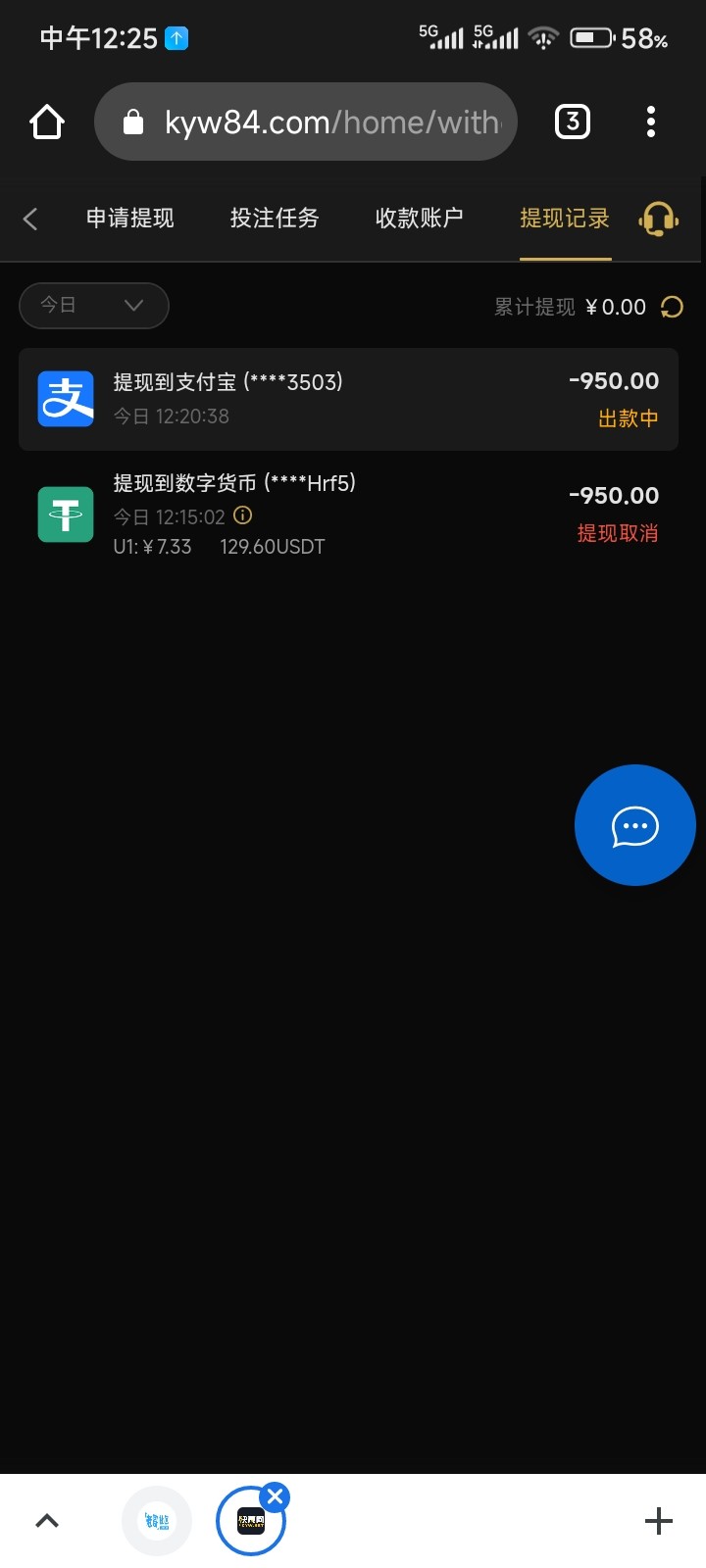Screen dimensions: 706x1568
Task: Switch to the 申请提现 tab
Action: click(x=129, y=218)
